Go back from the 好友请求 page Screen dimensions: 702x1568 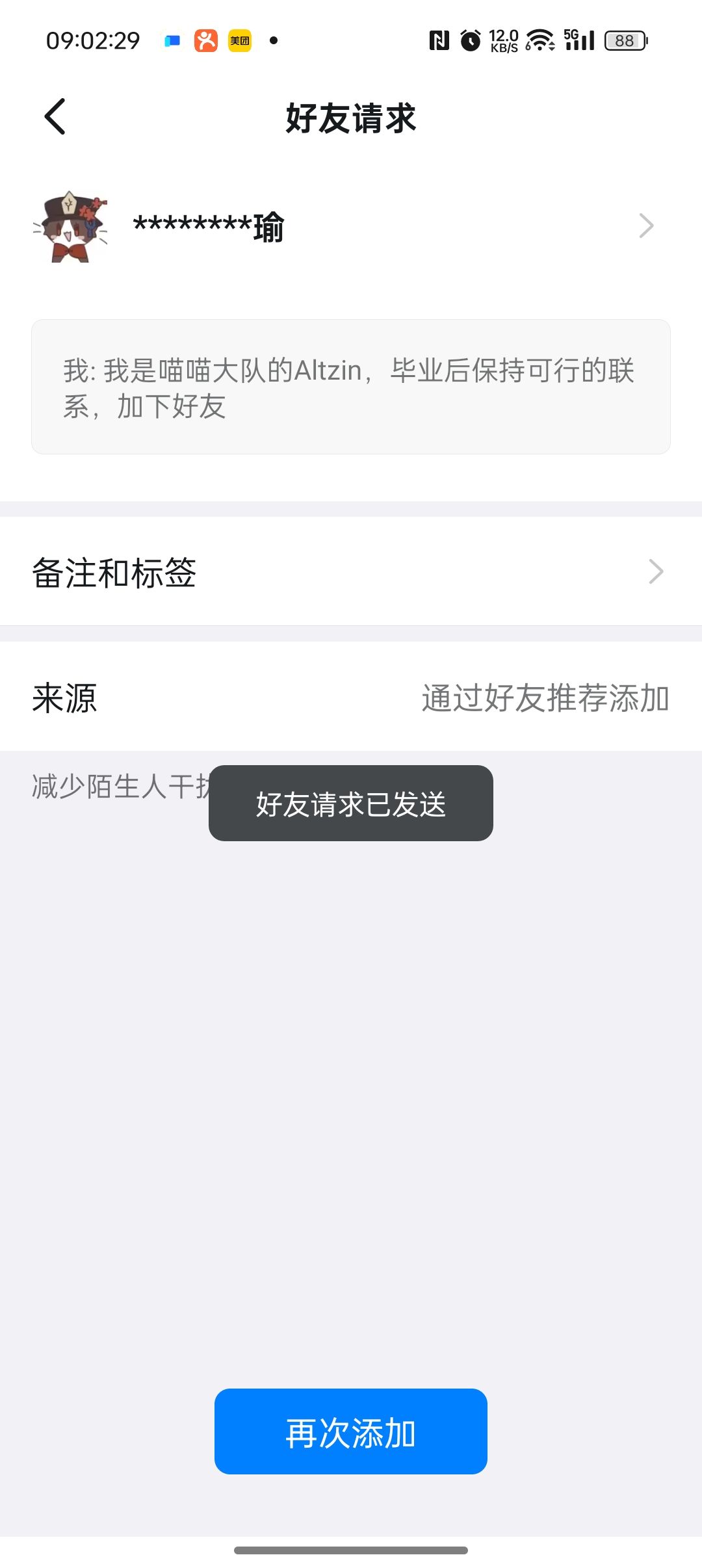[55, 117]
